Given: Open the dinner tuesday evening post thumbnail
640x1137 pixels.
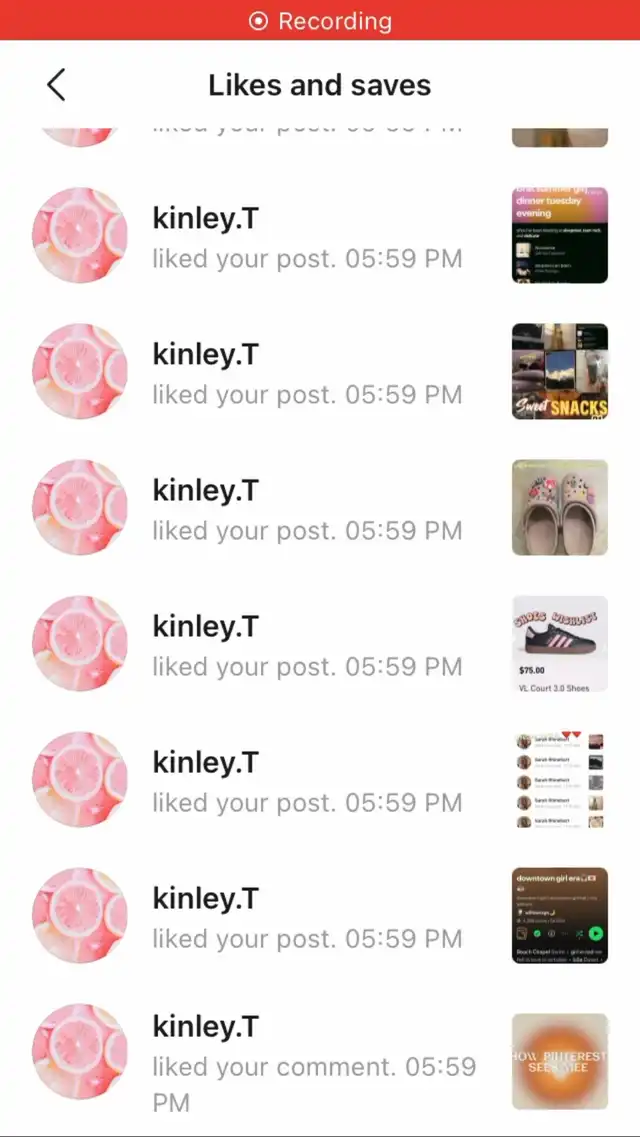Looking at the screenshot, I should click(x=559, y=235).
